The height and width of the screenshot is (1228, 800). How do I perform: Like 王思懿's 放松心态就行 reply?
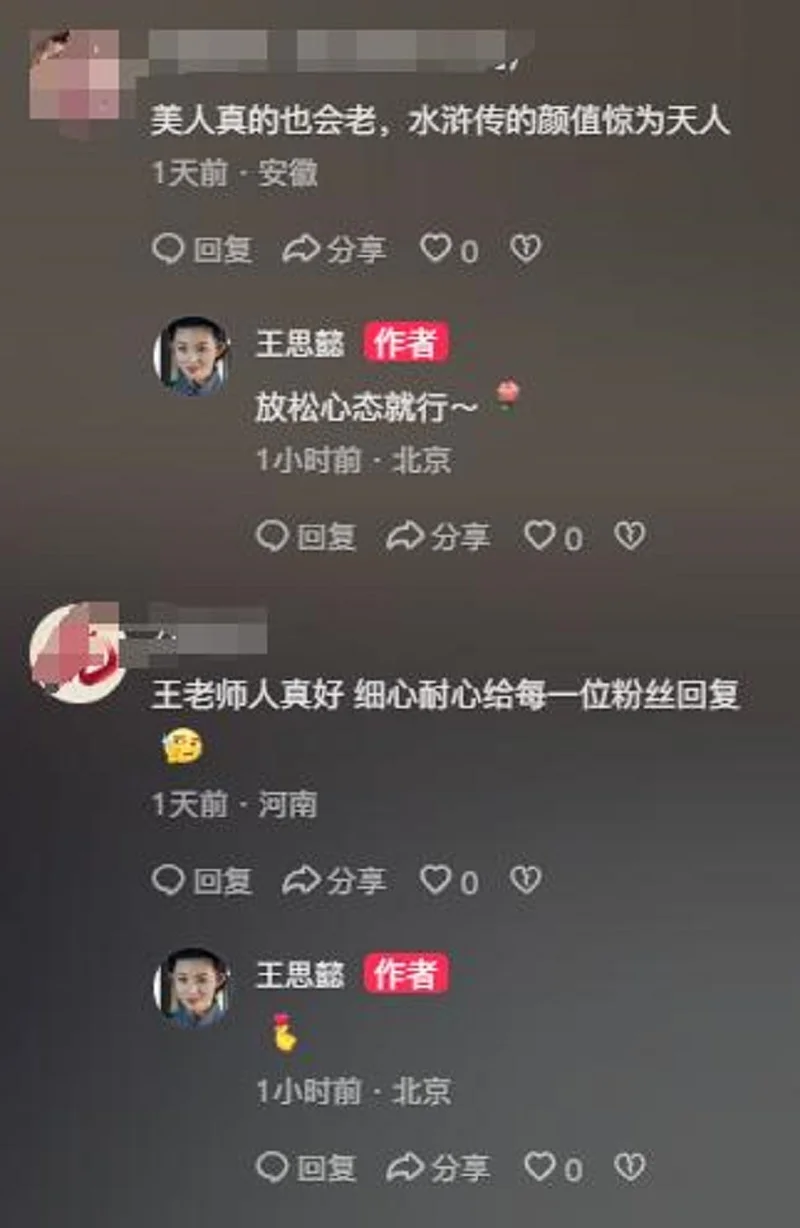tap(540, 538)
